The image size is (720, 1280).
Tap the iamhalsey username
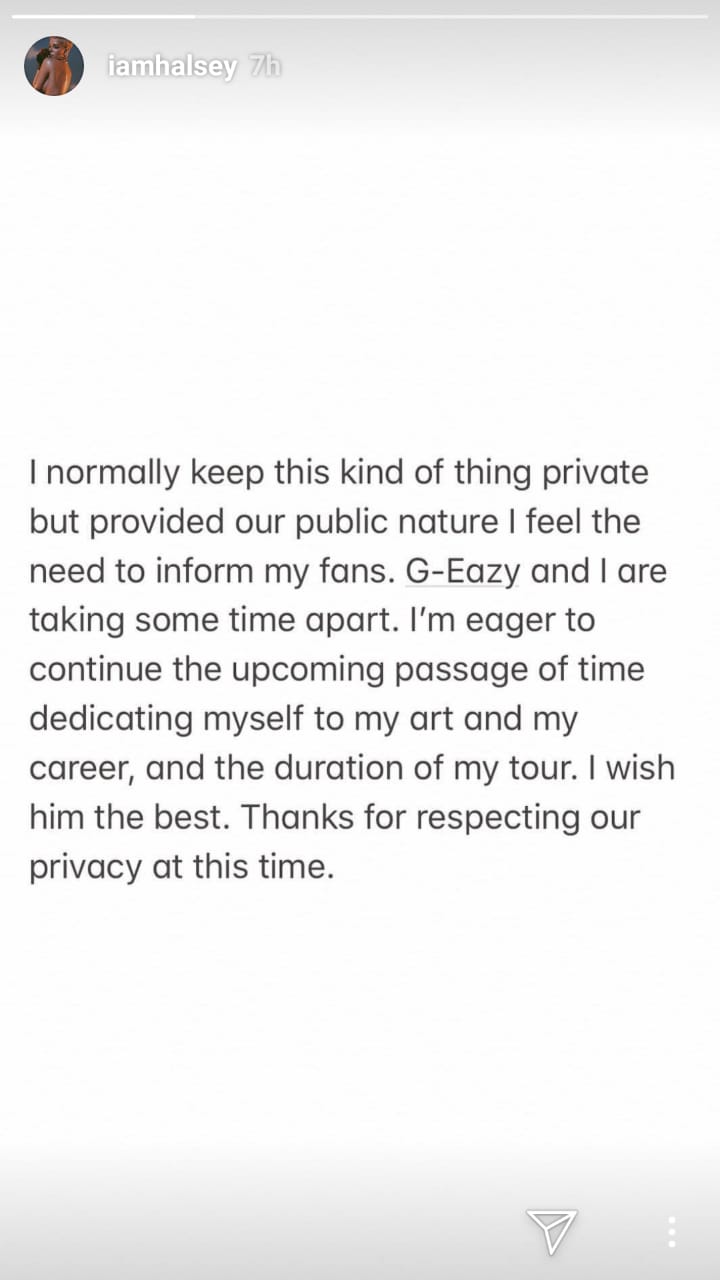click(x=172, y=67)
